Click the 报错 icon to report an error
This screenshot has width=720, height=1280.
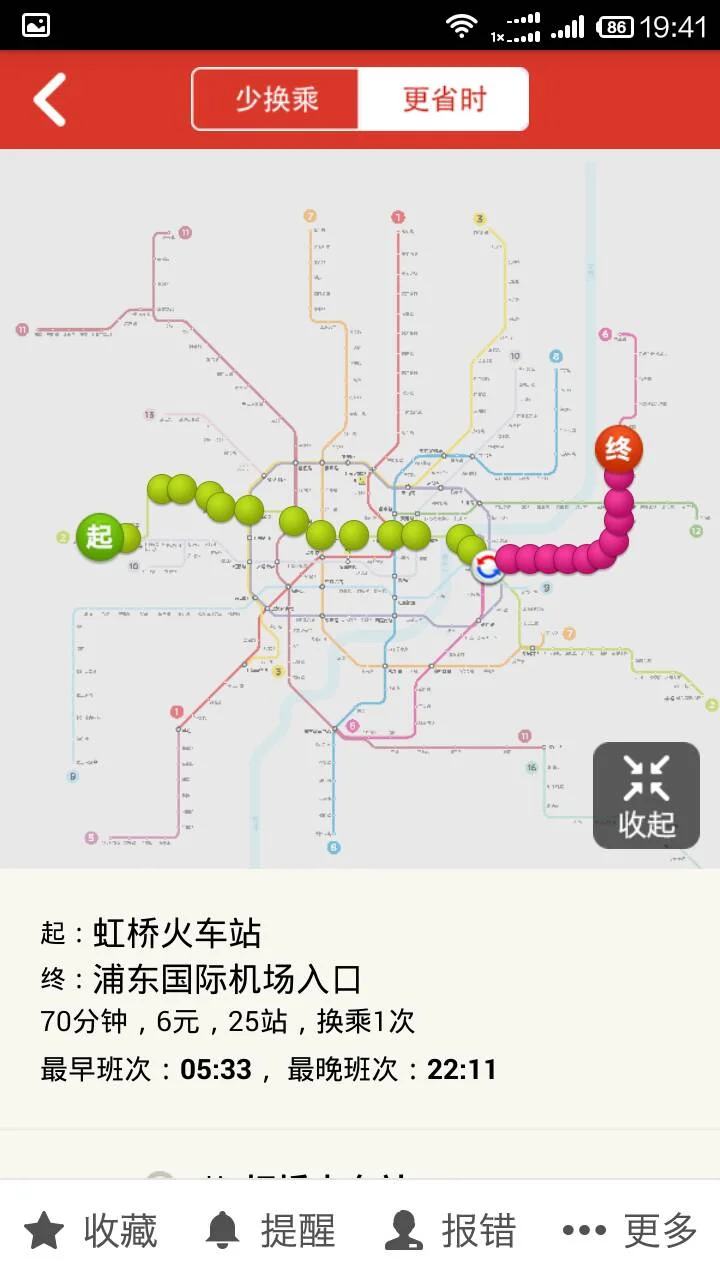click(x=403, y=1232)
